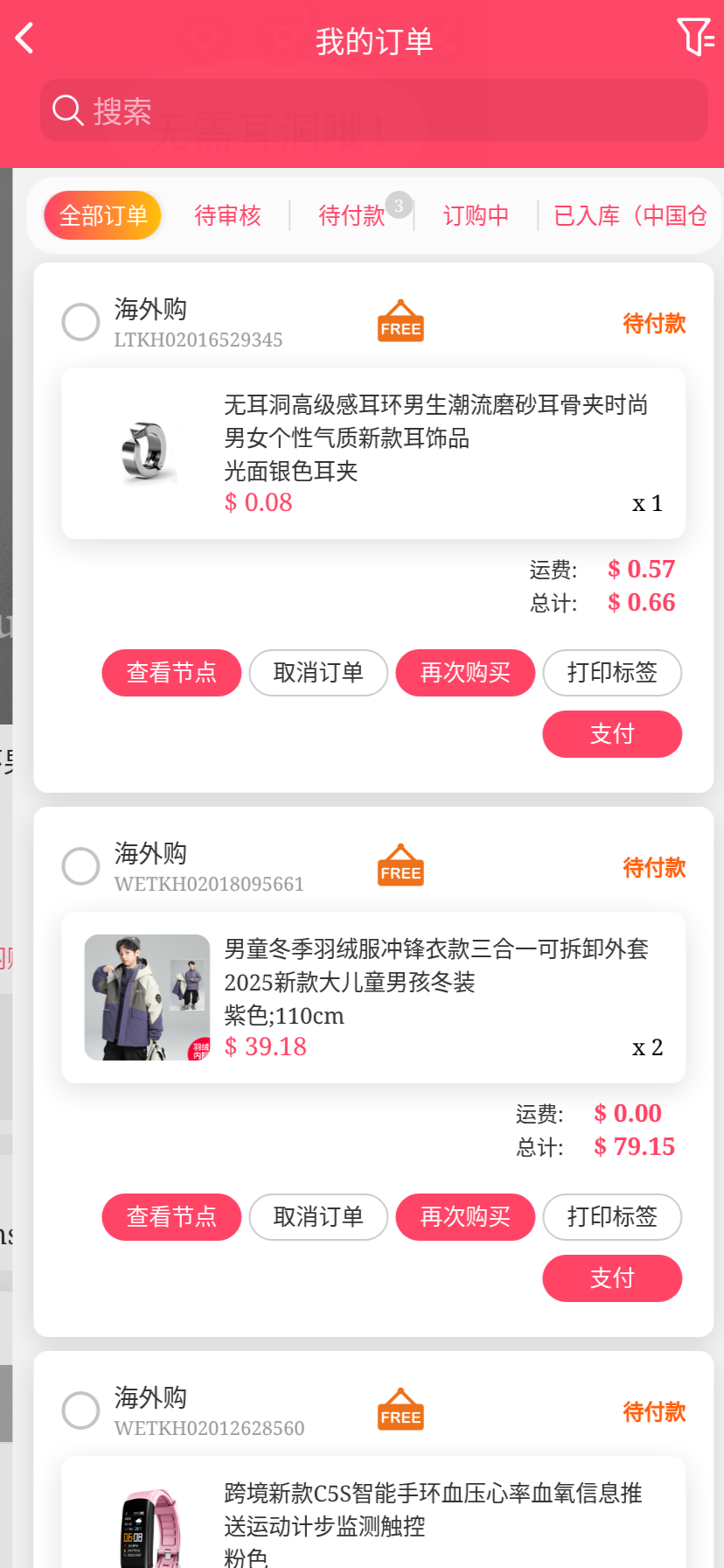The height and width of the screenshot is (1568, 724).
Task: Show the 订购中 tab
Action: [x=476, y=215]
